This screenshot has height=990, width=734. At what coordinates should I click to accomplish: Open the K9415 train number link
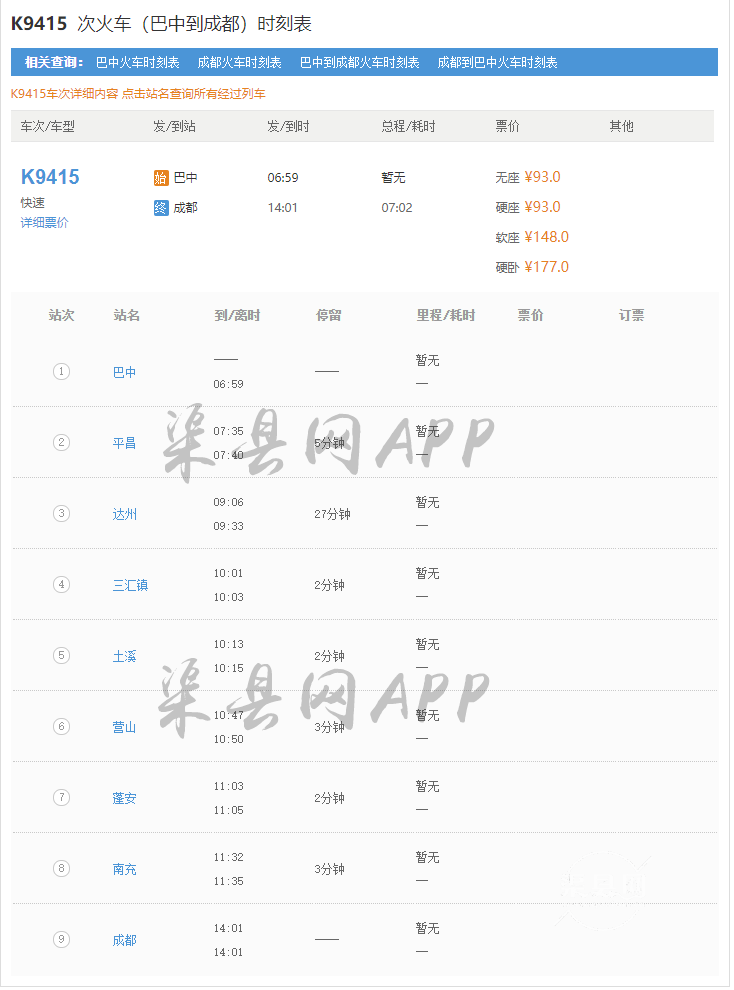(50, 177)
